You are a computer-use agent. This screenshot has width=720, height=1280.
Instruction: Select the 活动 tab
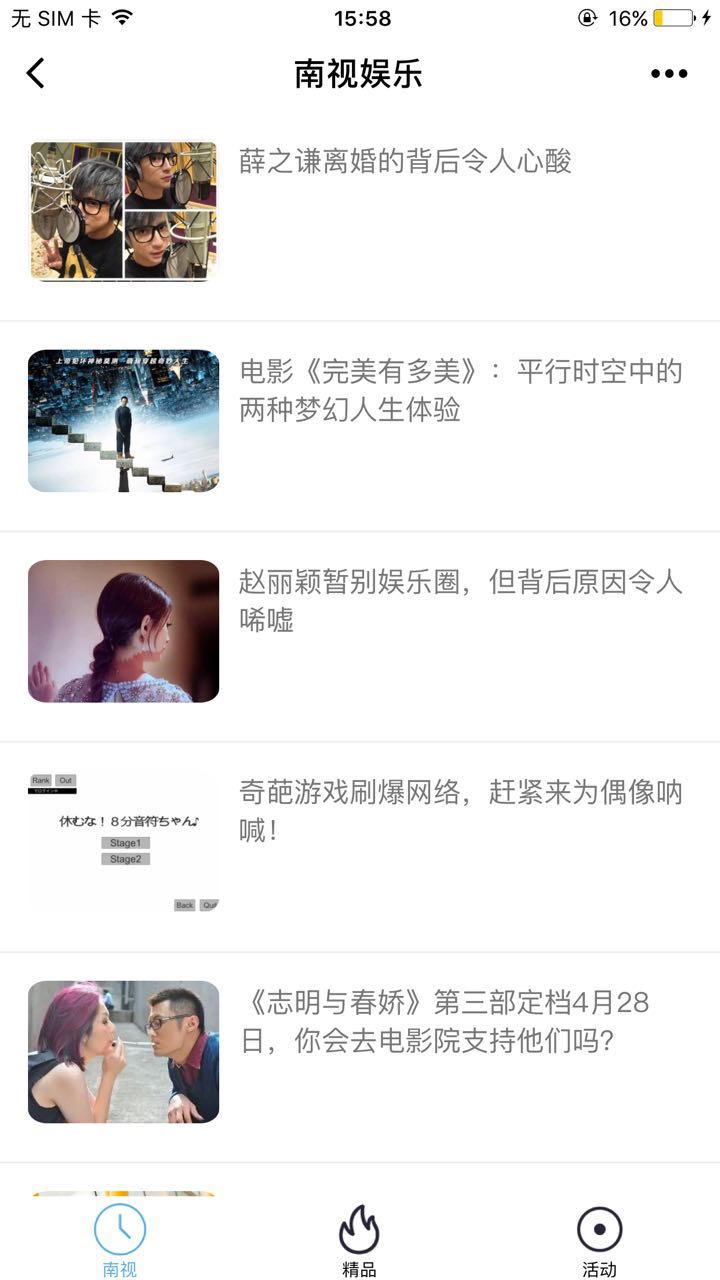pos(599,1240)
